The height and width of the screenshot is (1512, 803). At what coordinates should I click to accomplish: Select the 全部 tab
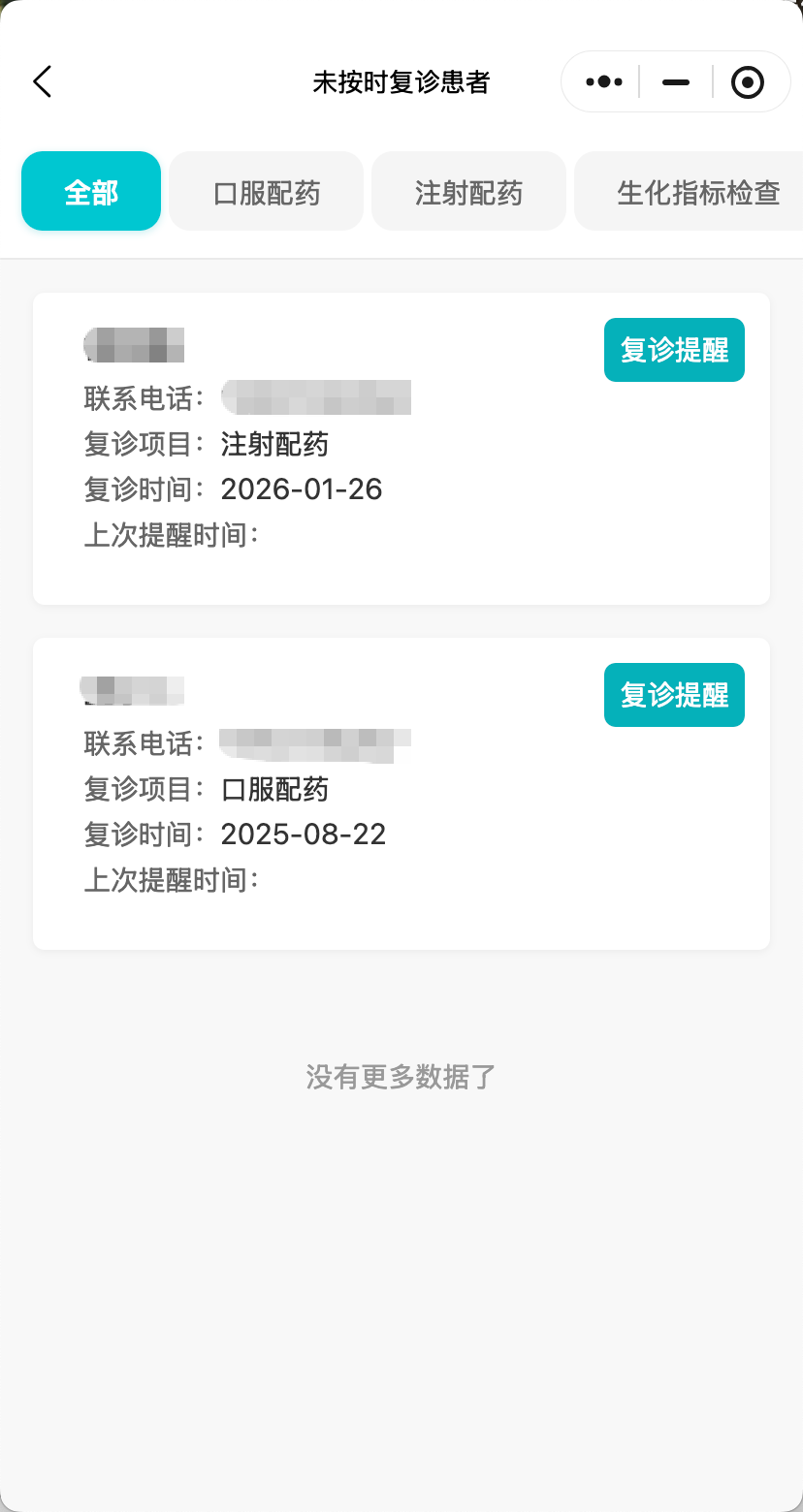click(x=91, y=192)
